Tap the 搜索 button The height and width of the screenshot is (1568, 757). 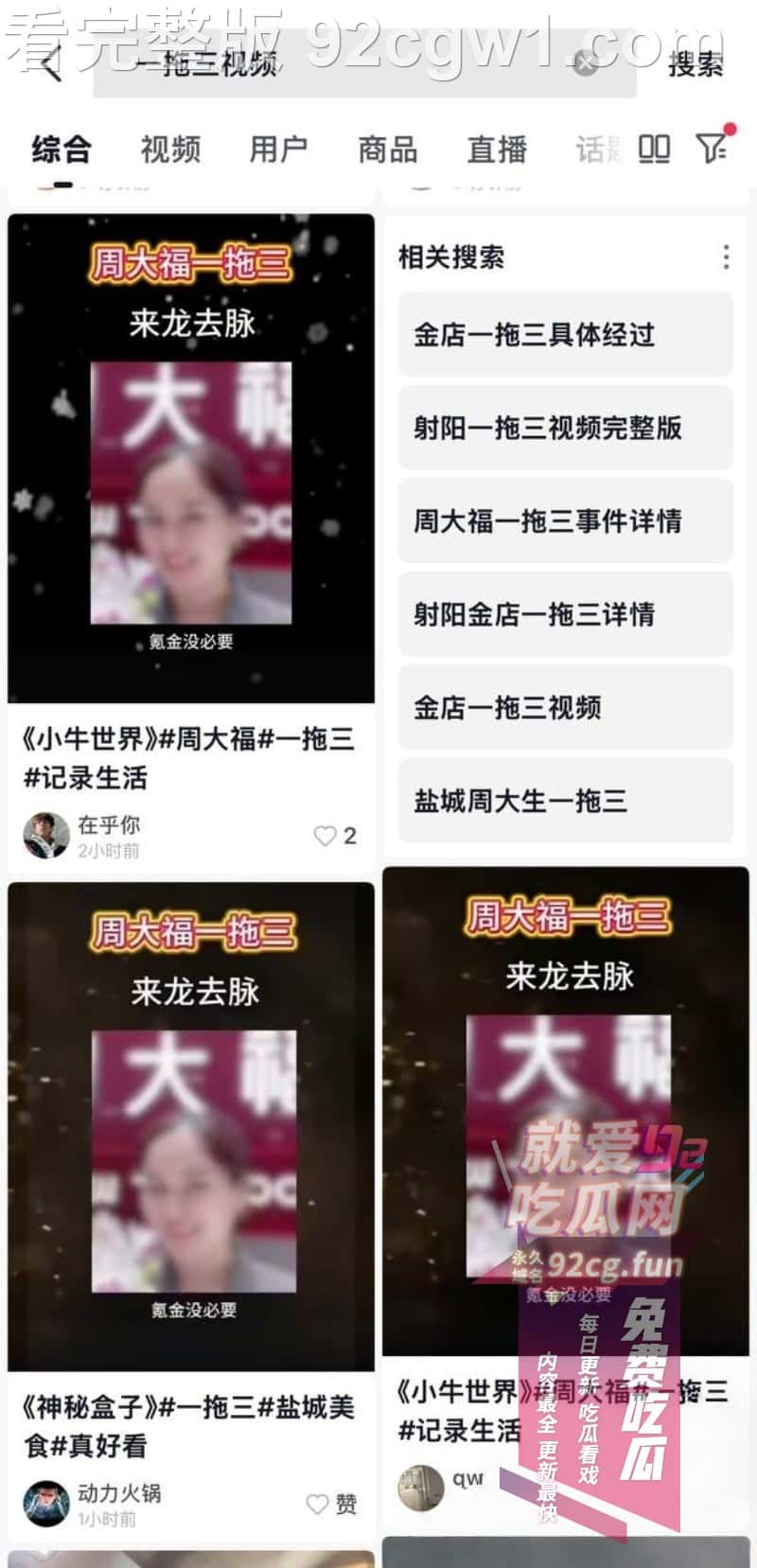click(x=695, y=64)
